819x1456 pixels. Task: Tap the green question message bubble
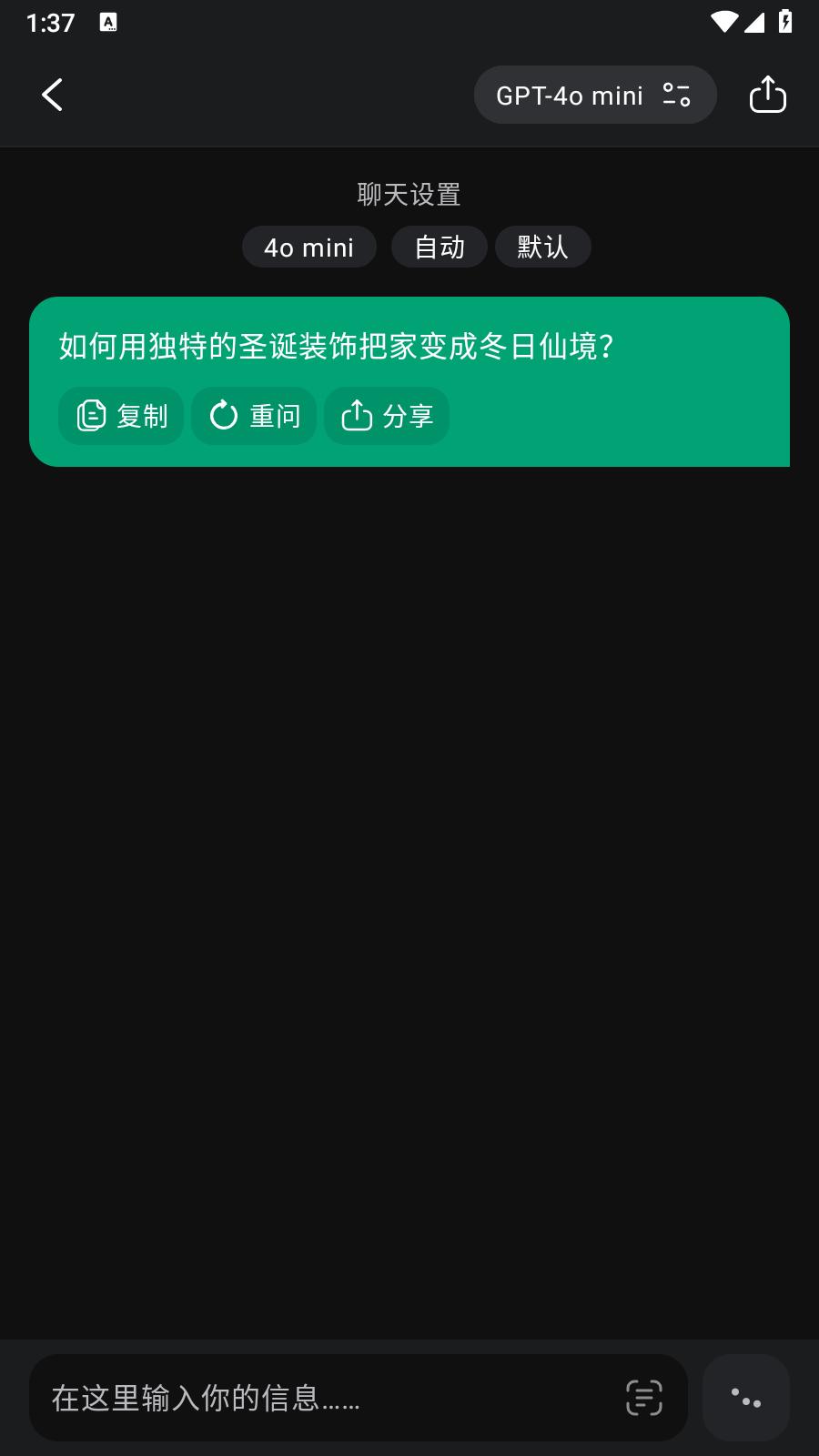coord(409,346)
